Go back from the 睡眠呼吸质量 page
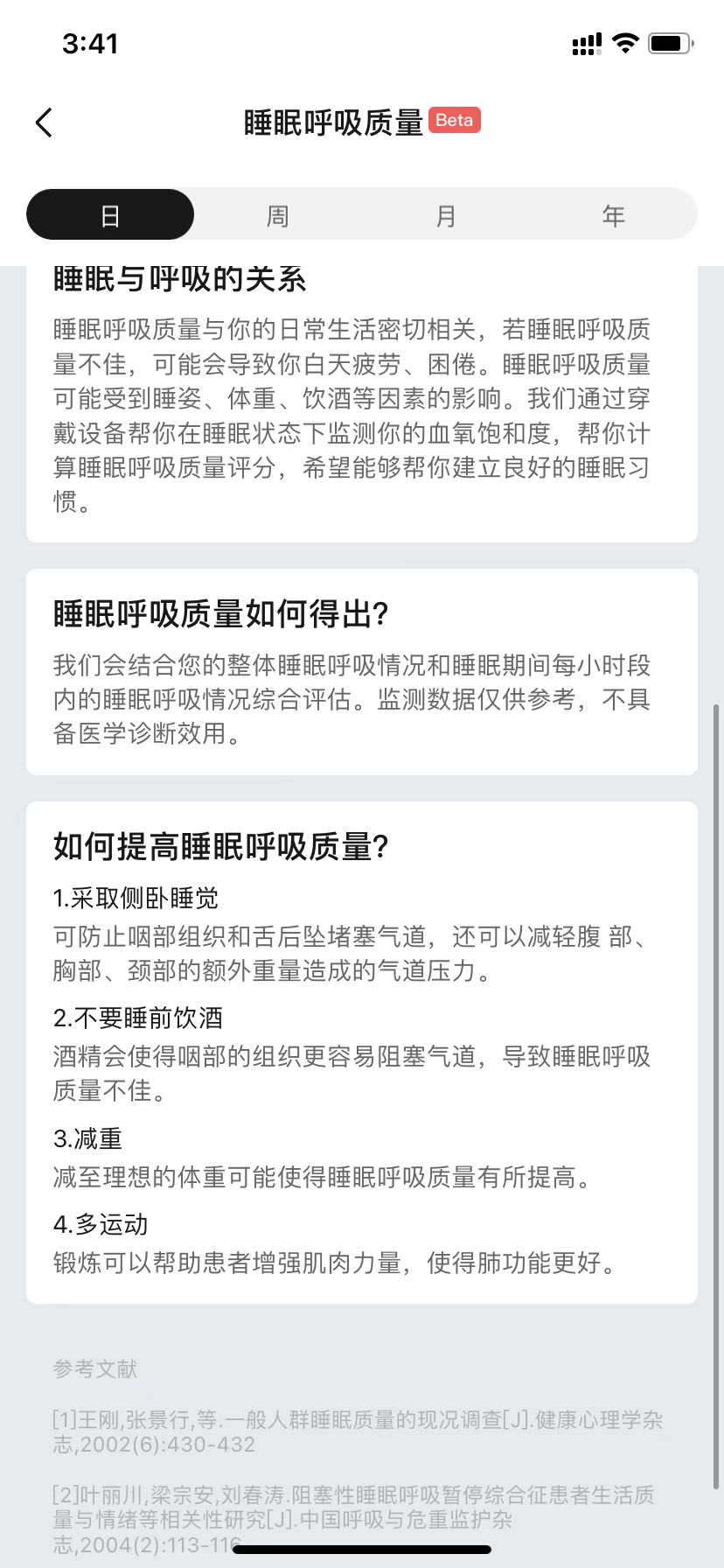Image resolution: width=724 pixels, height=1568 pixels. (x=45, y=123)
